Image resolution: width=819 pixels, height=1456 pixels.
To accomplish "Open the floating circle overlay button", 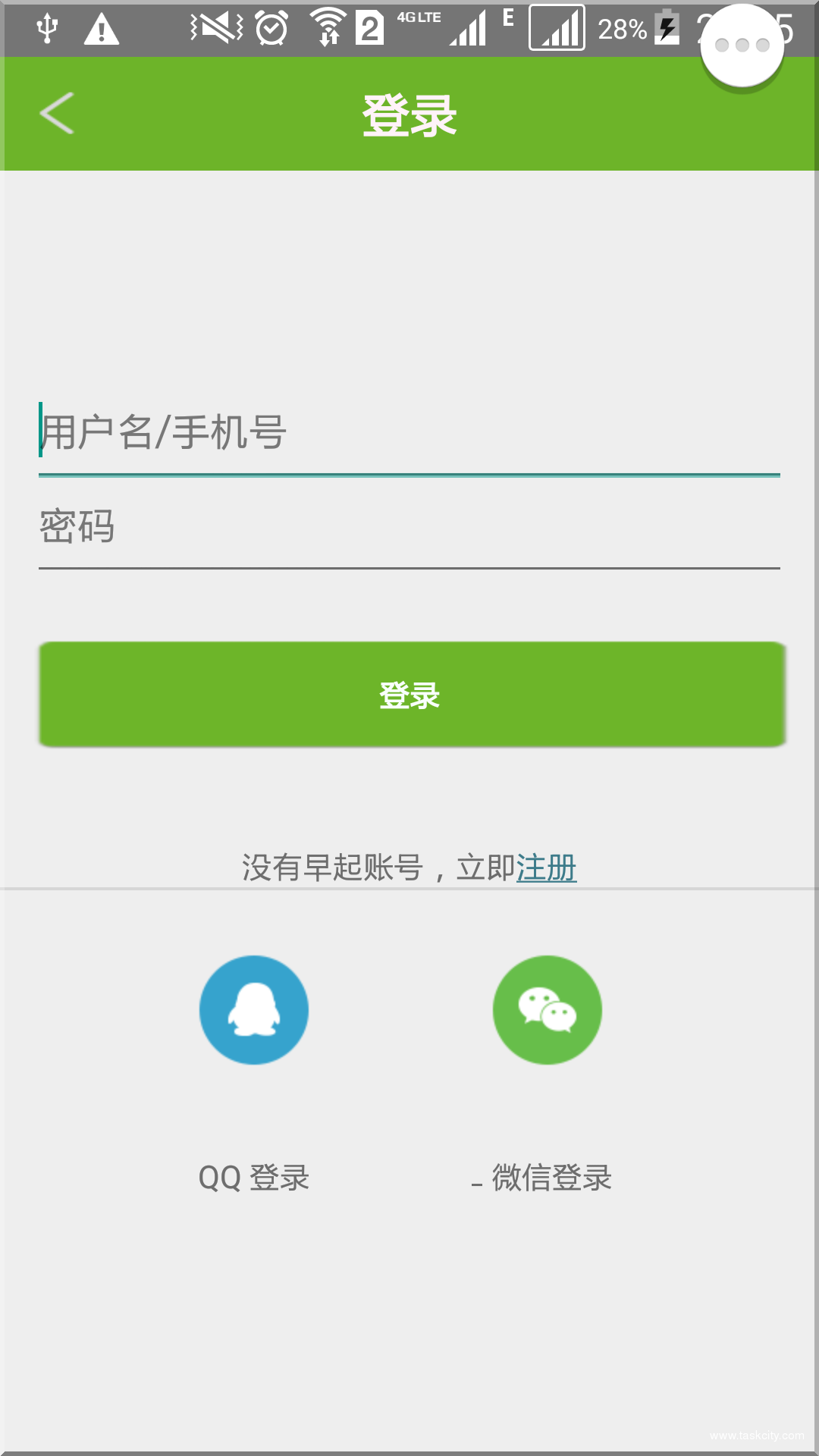I will click(x=742, y=44).
